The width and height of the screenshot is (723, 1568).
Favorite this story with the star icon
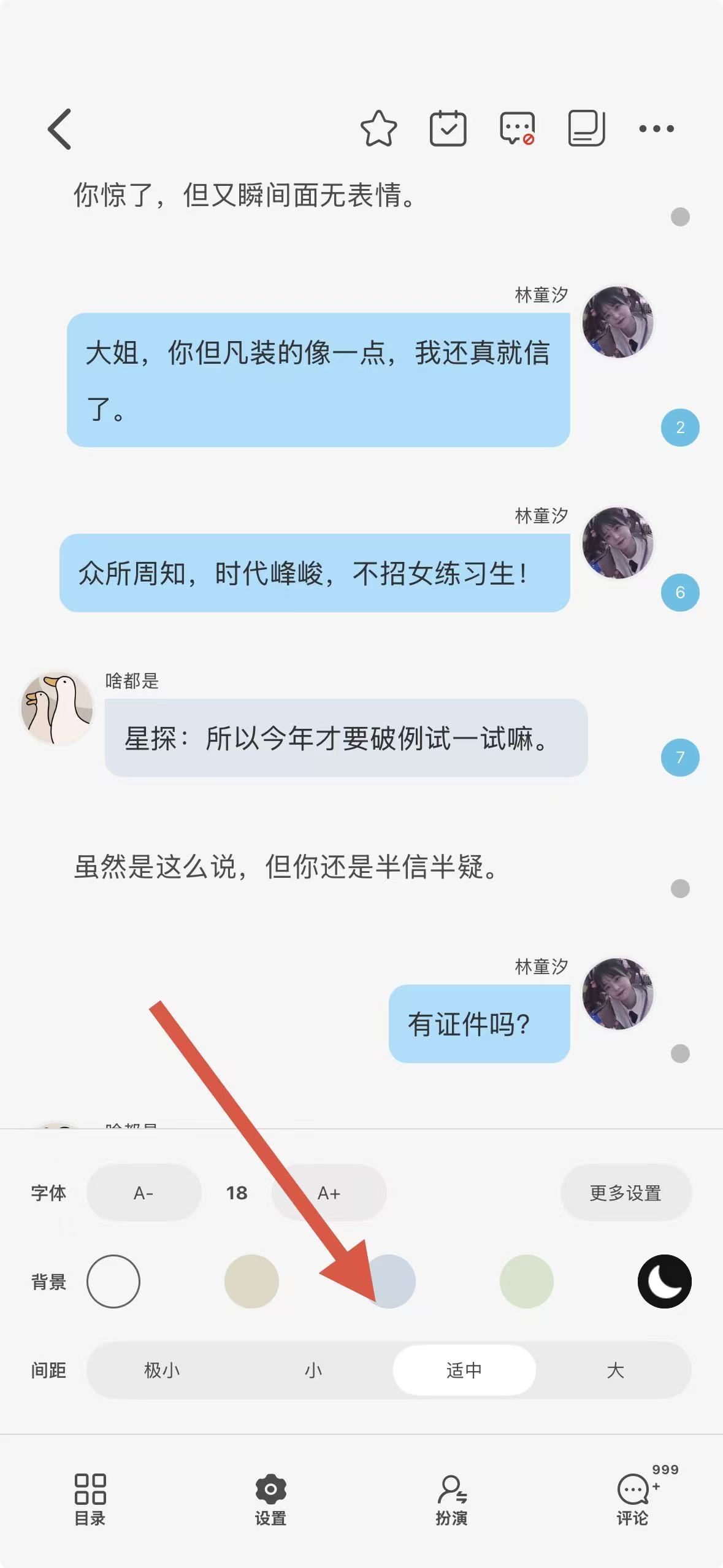378,129
